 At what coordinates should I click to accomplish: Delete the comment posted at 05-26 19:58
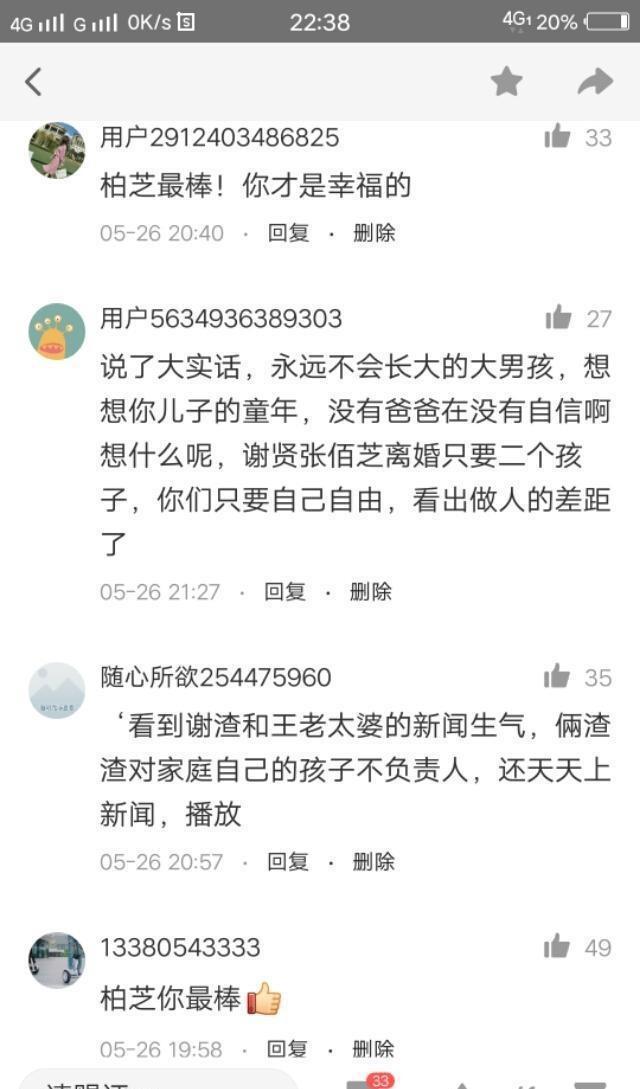[374, 1049]
